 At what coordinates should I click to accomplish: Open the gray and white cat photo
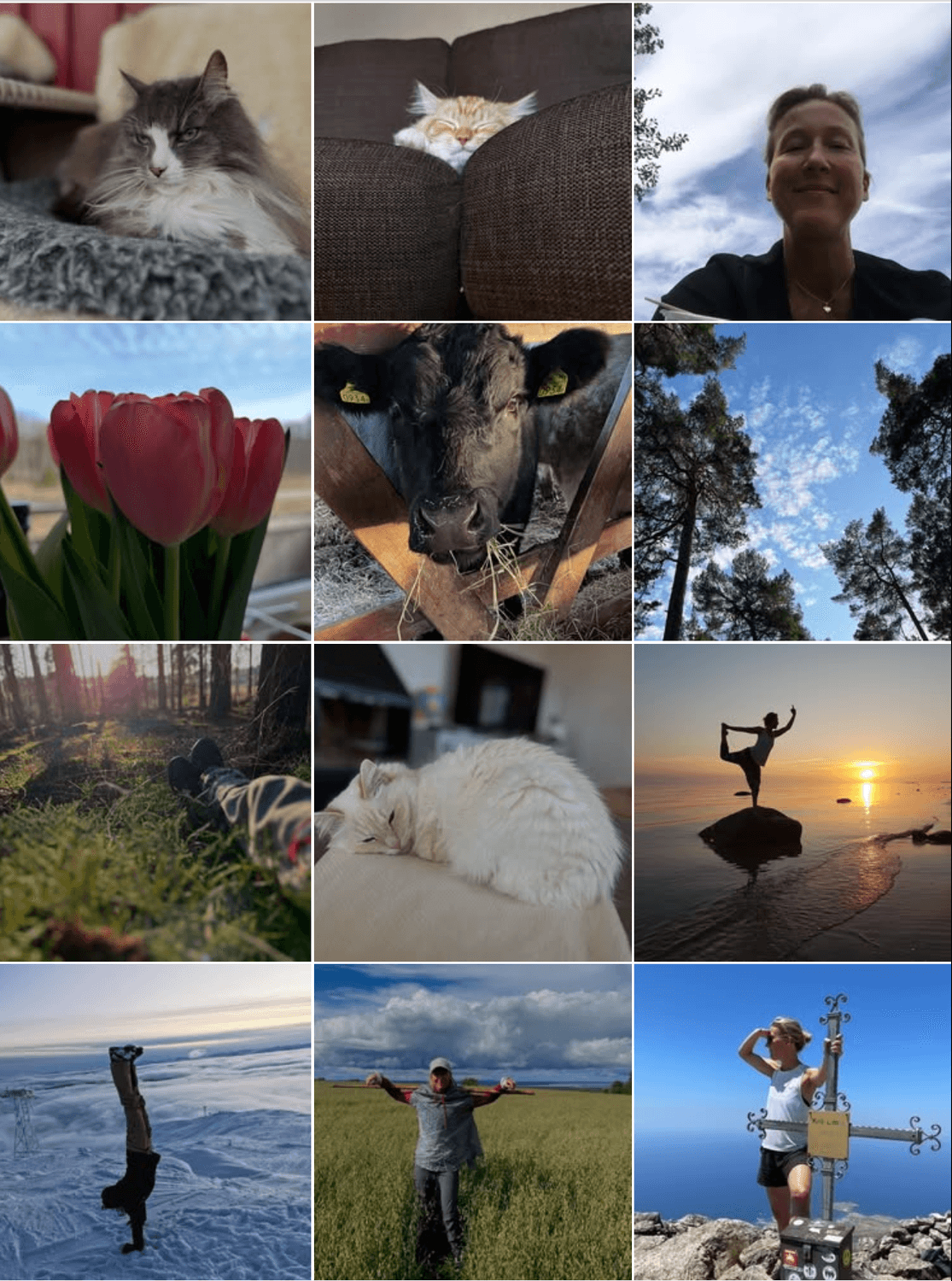pyautogui.click(x=155, y=161)
